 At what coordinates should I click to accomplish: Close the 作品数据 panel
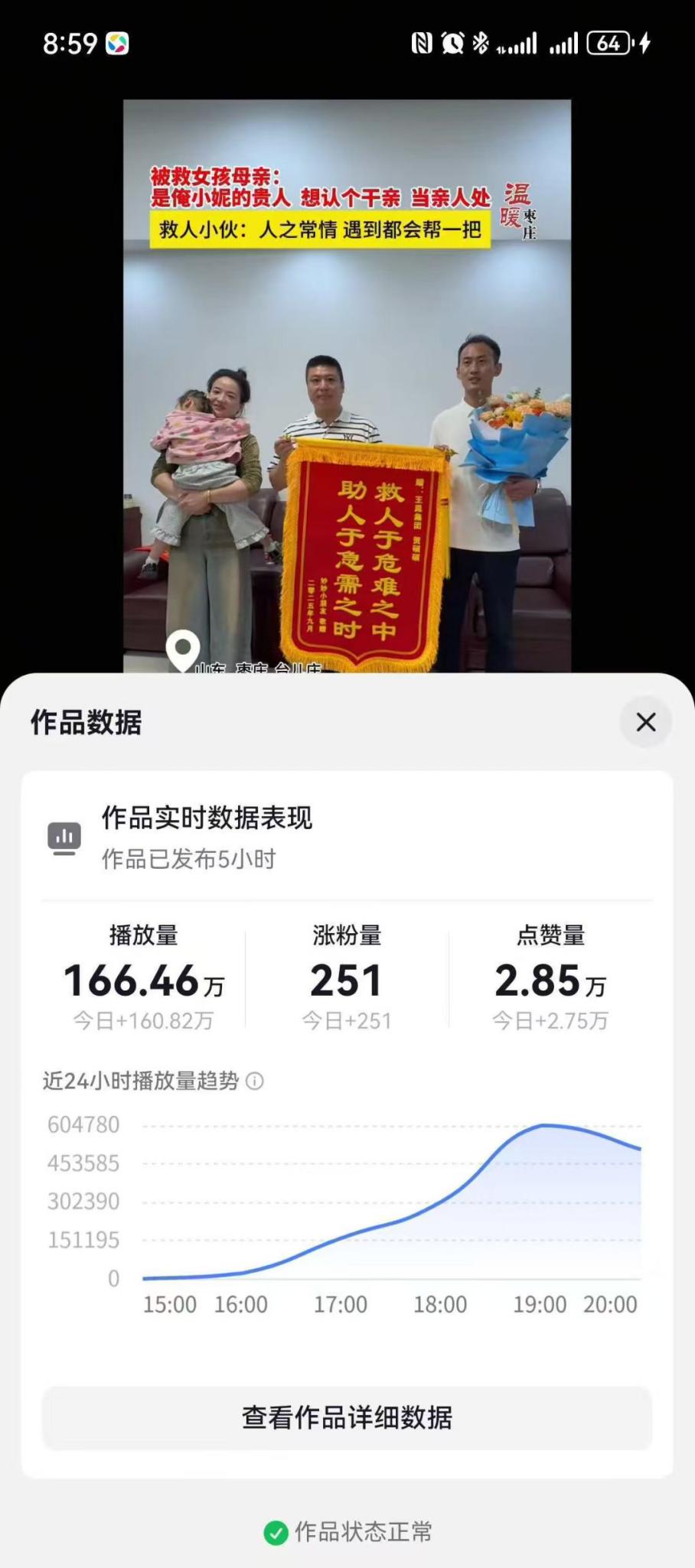tap(646, 722)
